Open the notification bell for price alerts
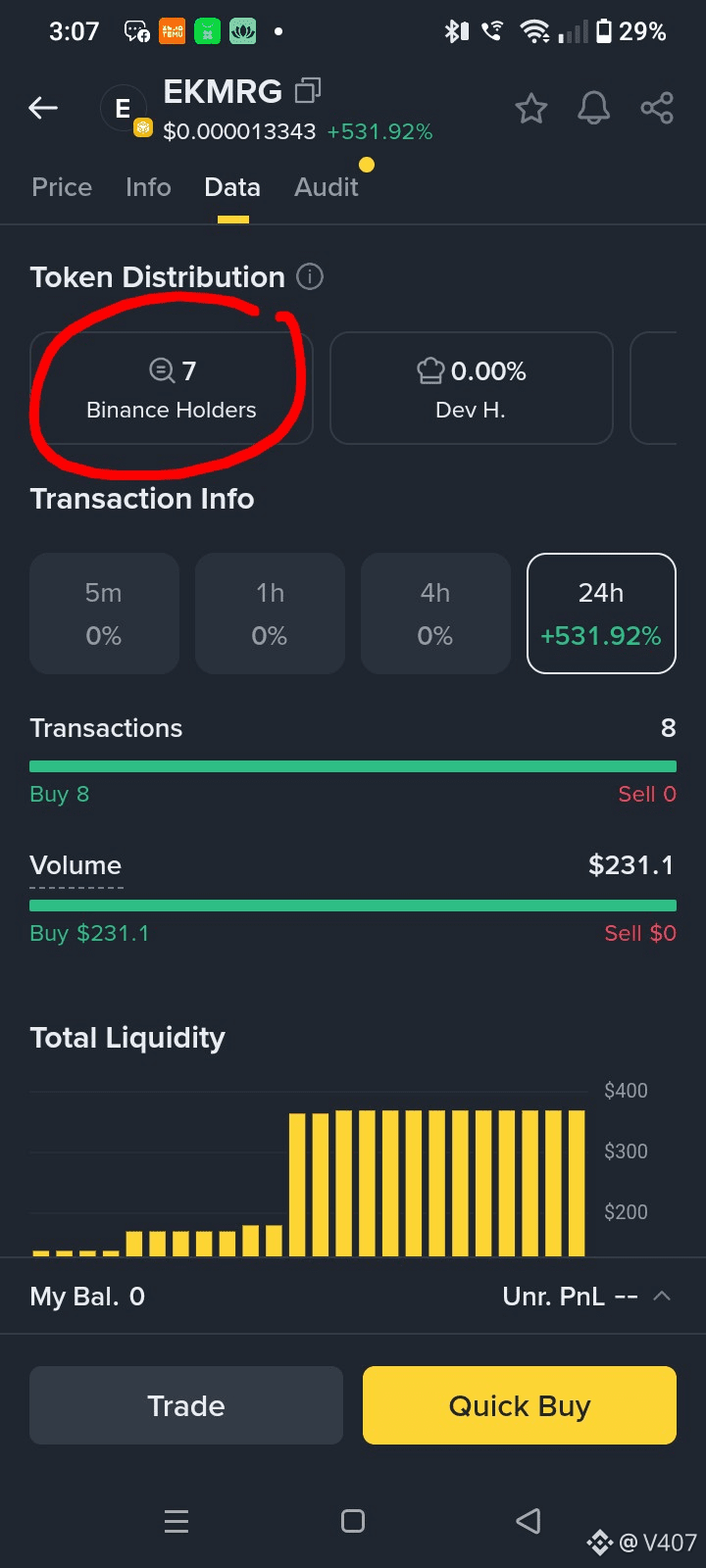Image resolution: width=706 pixels, height=1568 pixels. 593,109
